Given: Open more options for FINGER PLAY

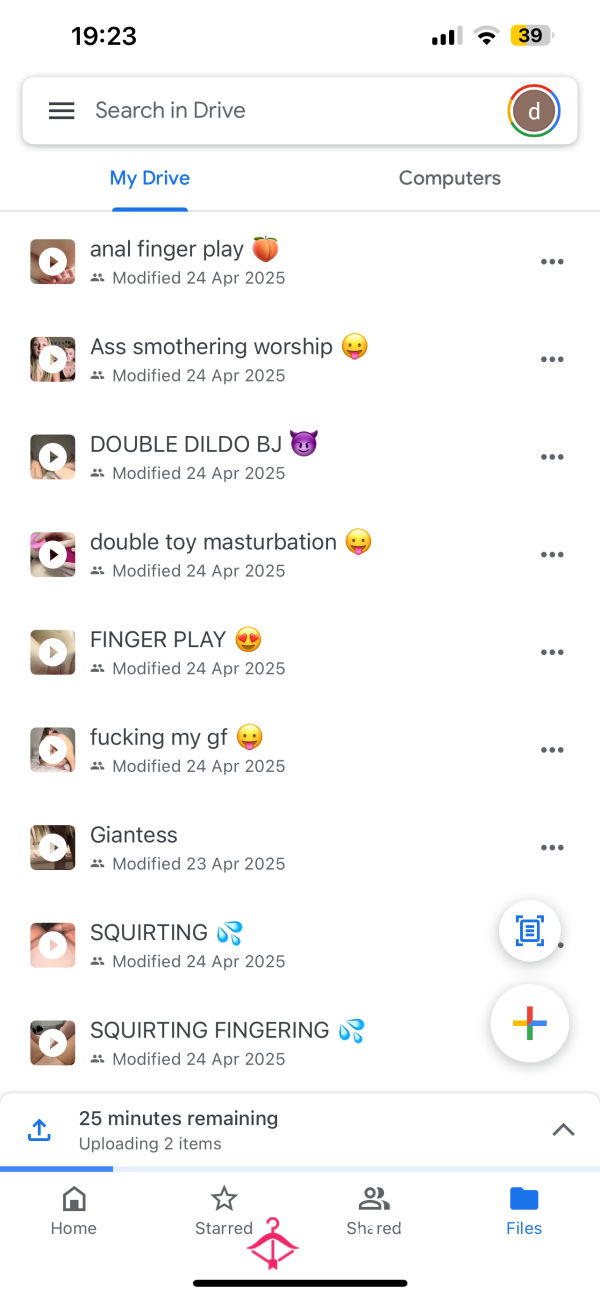Looking at the screenshot, I should point(552,652).
